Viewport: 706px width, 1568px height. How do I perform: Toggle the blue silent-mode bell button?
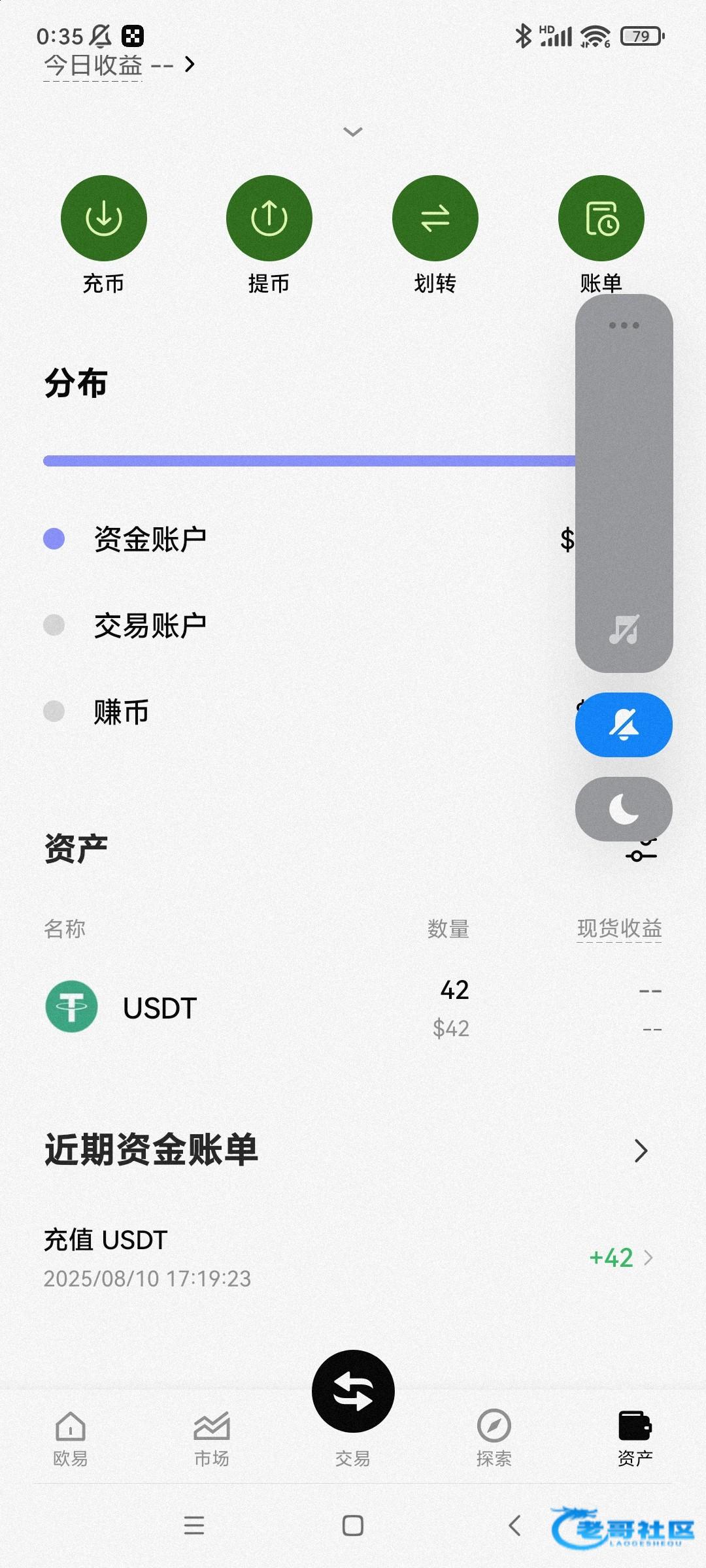click(624, 725)
